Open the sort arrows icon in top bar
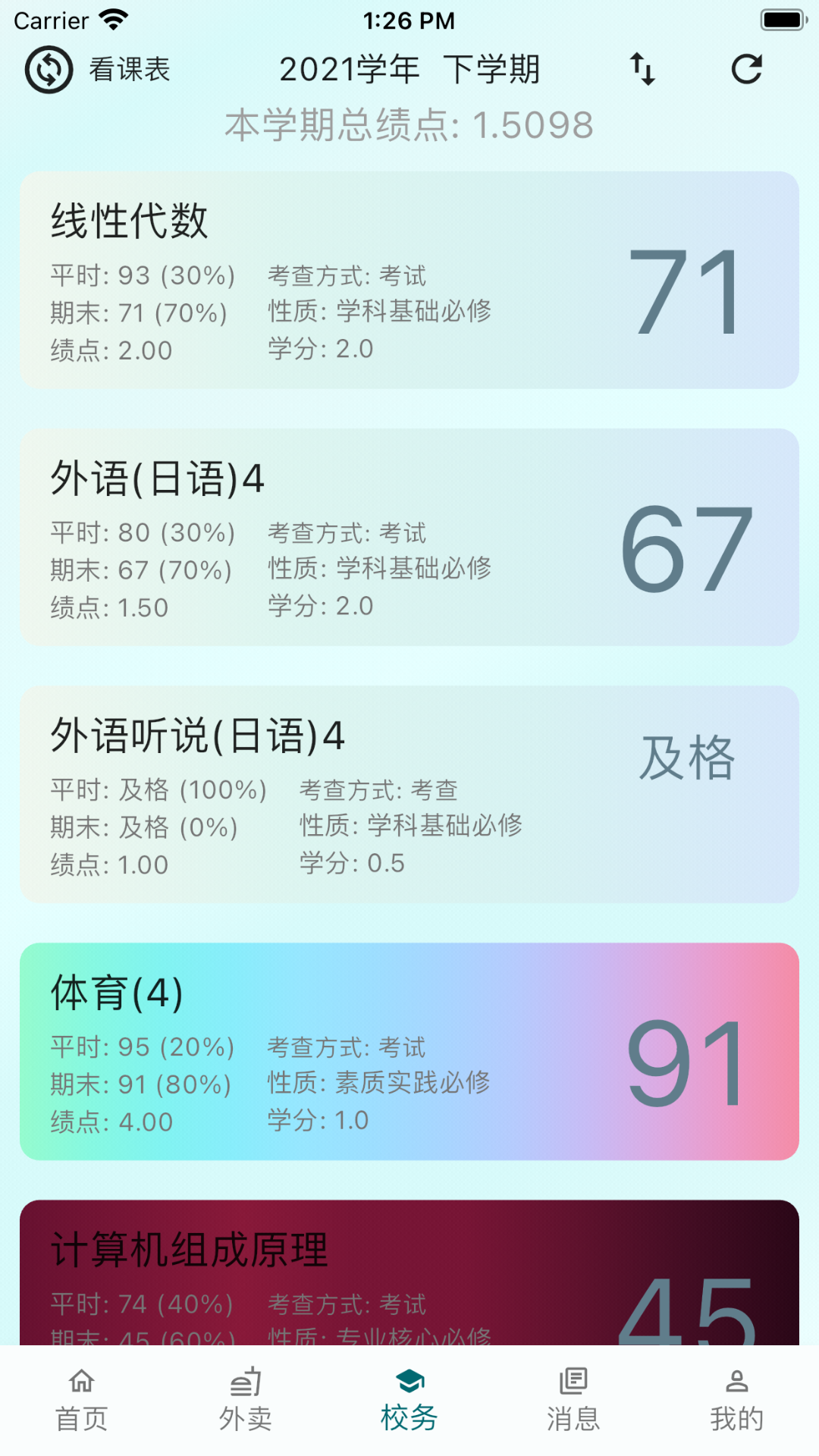This screenshot has width=819, height=1456. click(642, 69)
